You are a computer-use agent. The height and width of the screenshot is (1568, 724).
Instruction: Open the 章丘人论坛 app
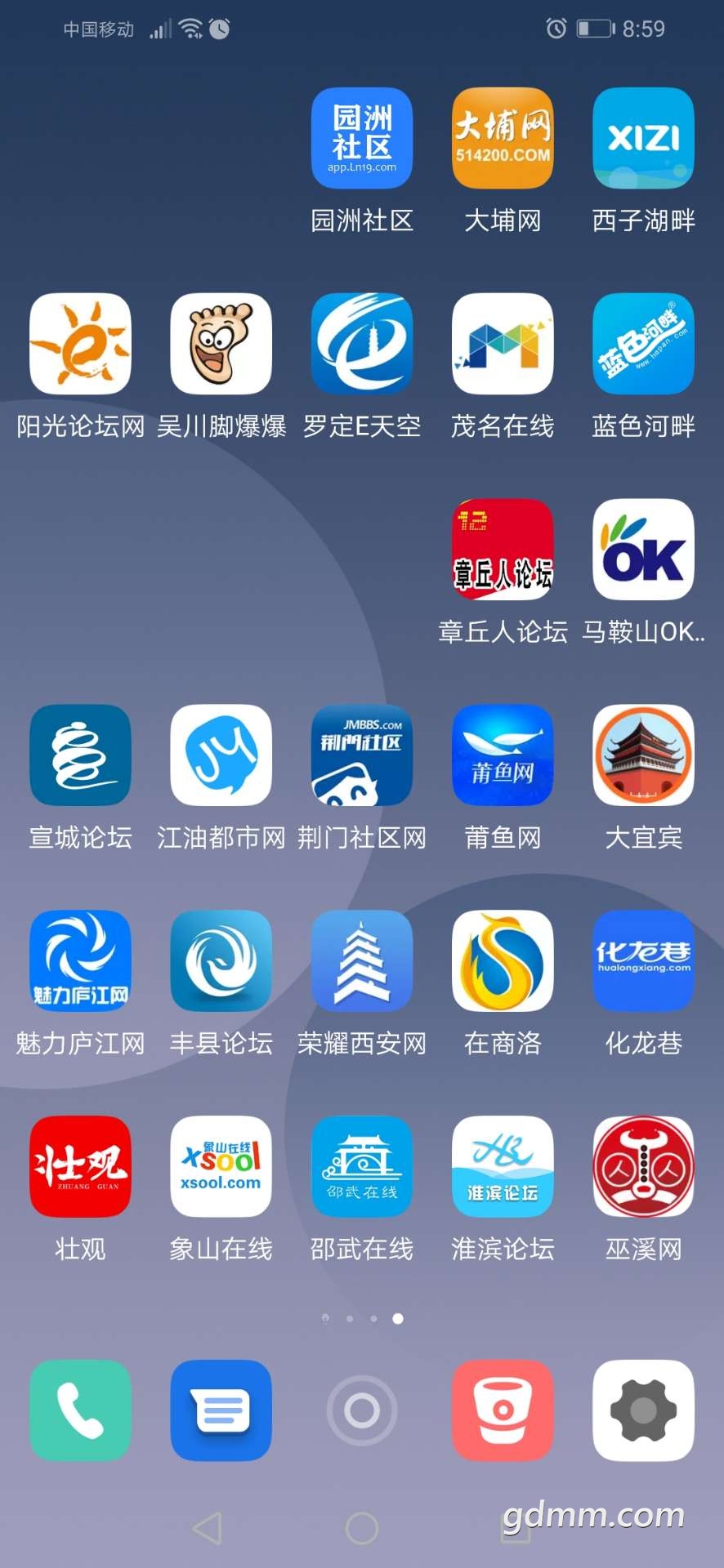tap(503, 550)
